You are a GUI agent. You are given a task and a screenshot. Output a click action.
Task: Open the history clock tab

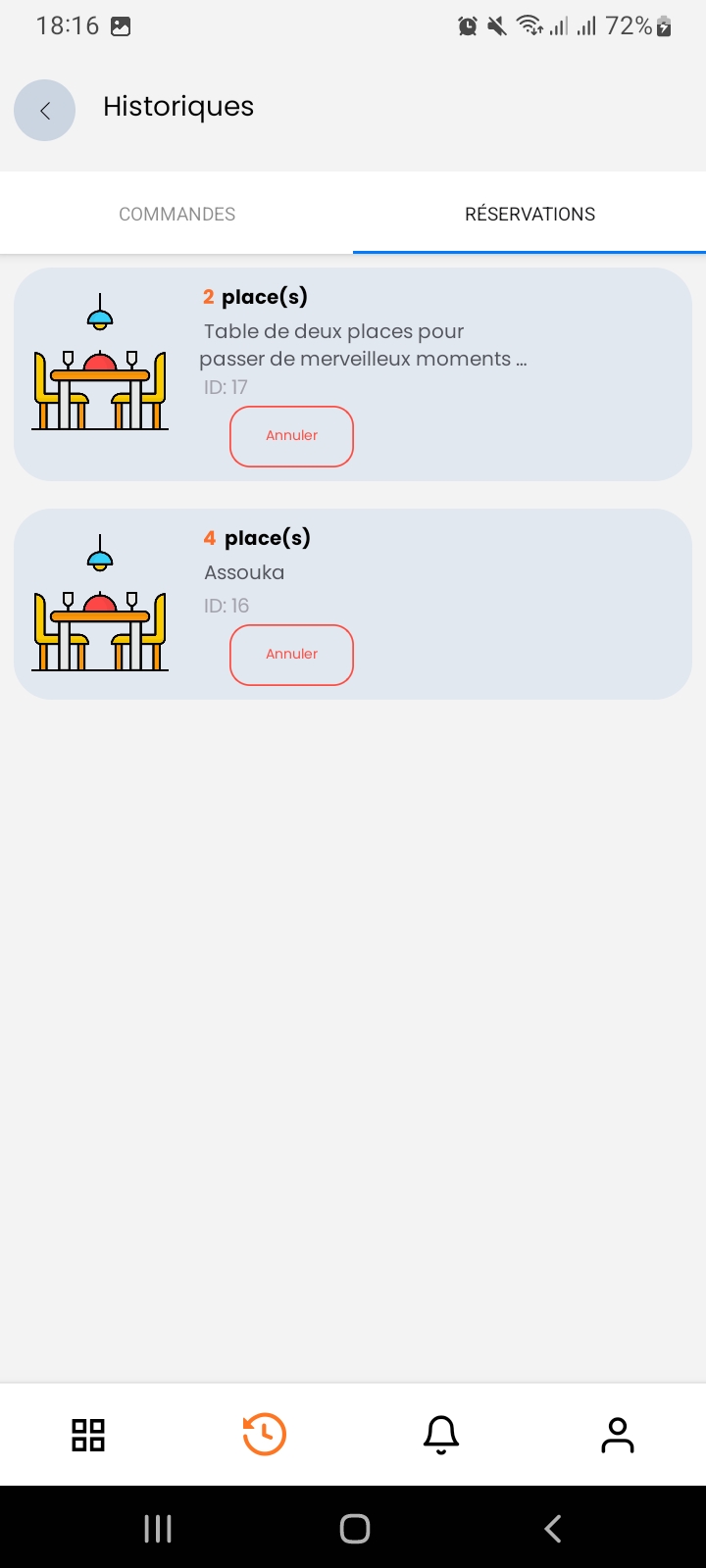click(264, 1435)
